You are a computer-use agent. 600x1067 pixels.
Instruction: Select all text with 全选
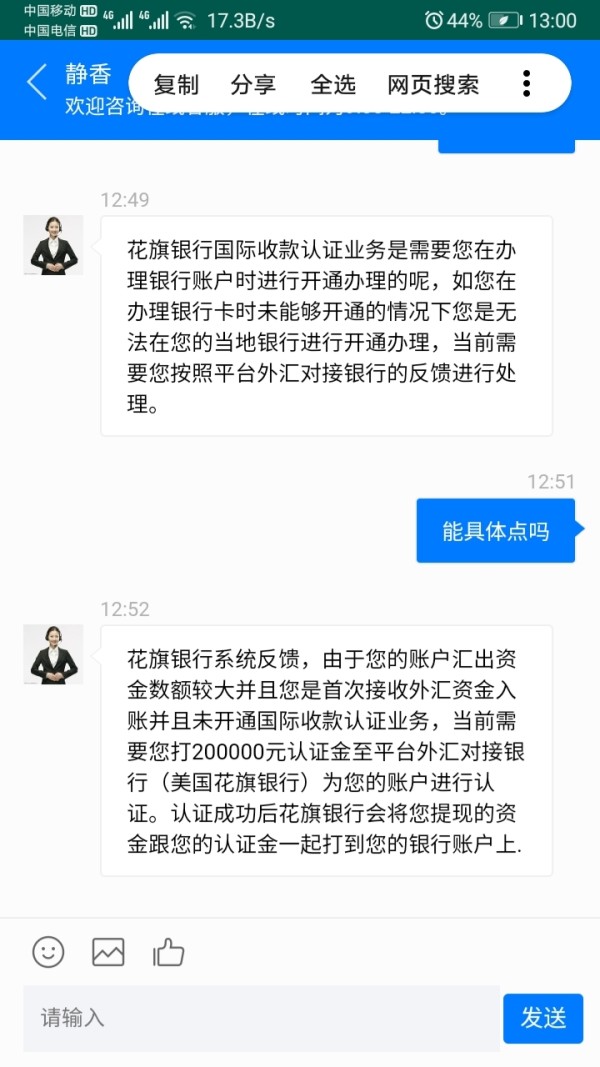coord(333,84)
